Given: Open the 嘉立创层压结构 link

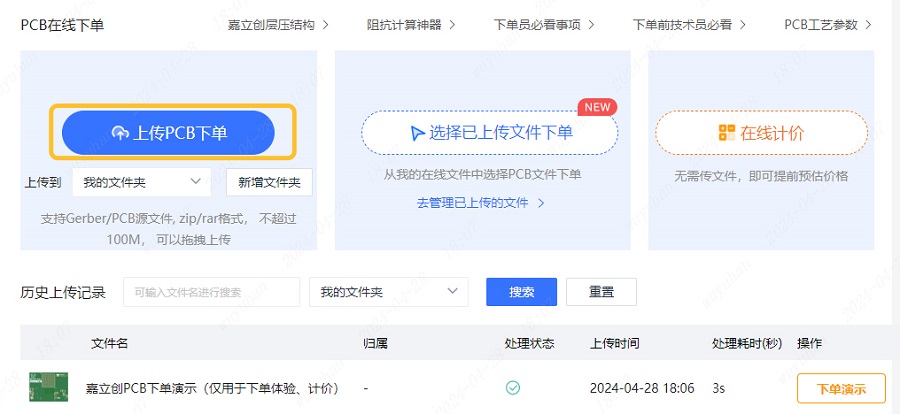Looking at the screenshot, I should pyautogui.click(x=278, y=24).
